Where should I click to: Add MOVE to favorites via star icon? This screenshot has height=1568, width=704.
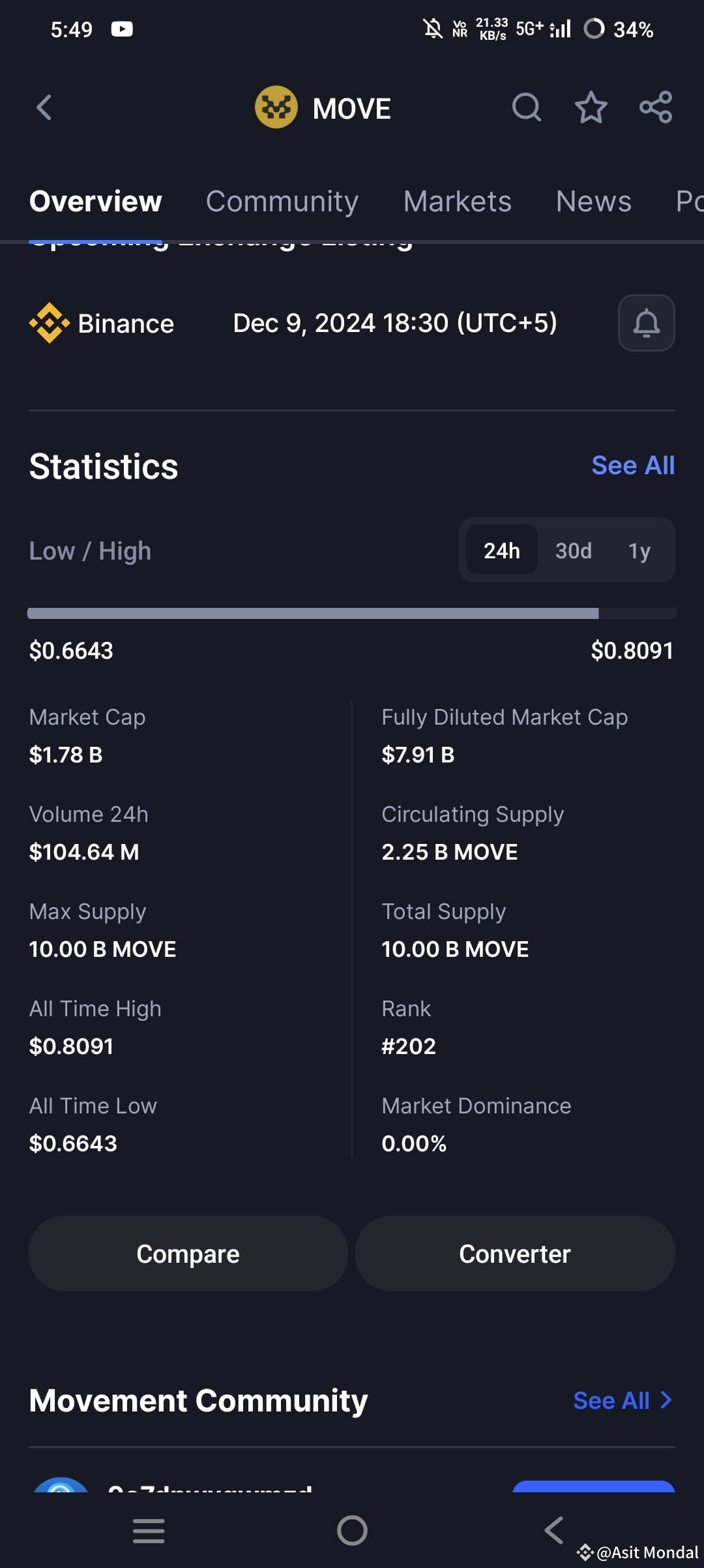click(x=590, y=108)
